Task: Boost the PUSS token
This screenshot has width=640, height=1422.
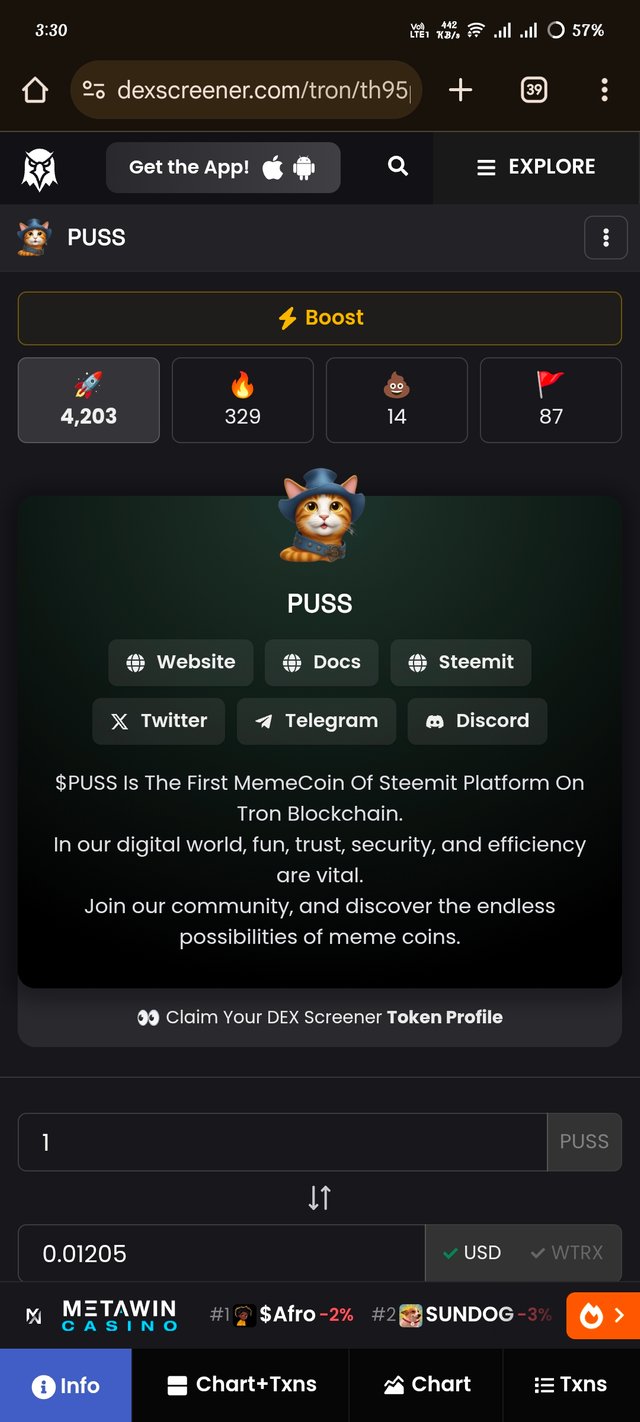Action: click(x=320, y=318)
